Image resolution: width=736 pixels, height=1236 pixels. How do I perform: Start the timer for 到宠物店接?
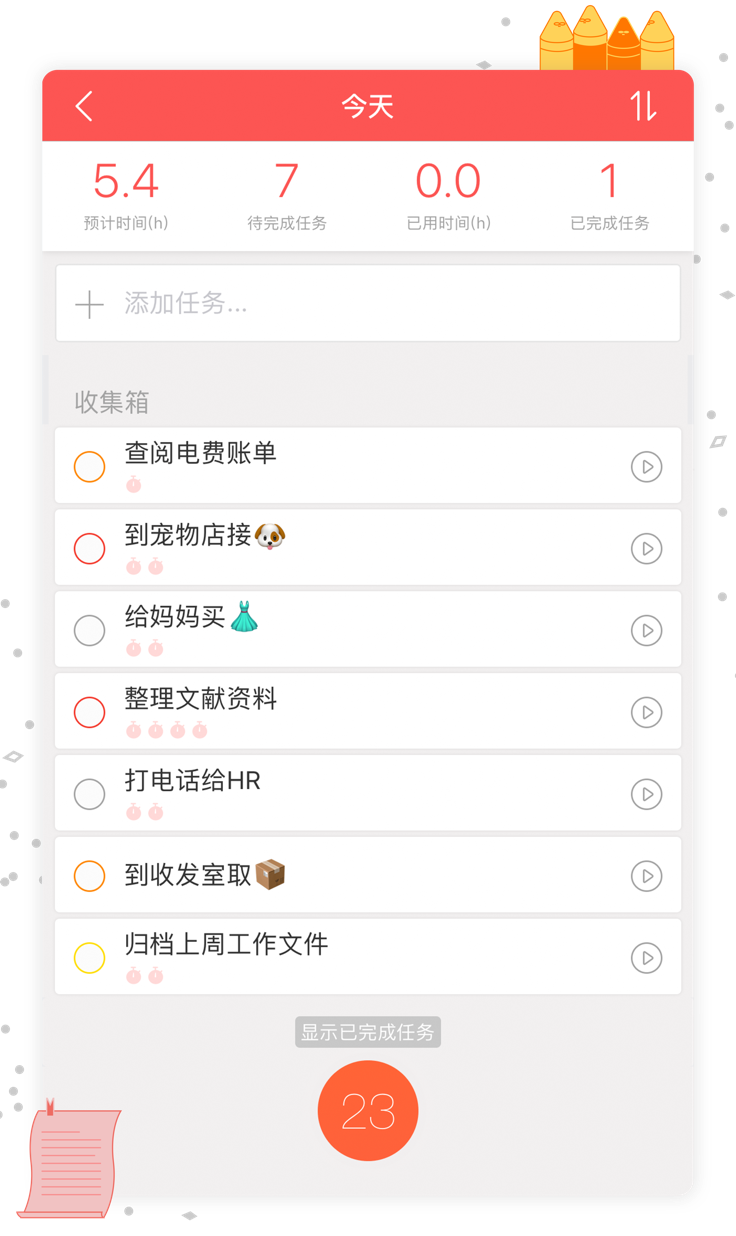(x=647, y=549)
